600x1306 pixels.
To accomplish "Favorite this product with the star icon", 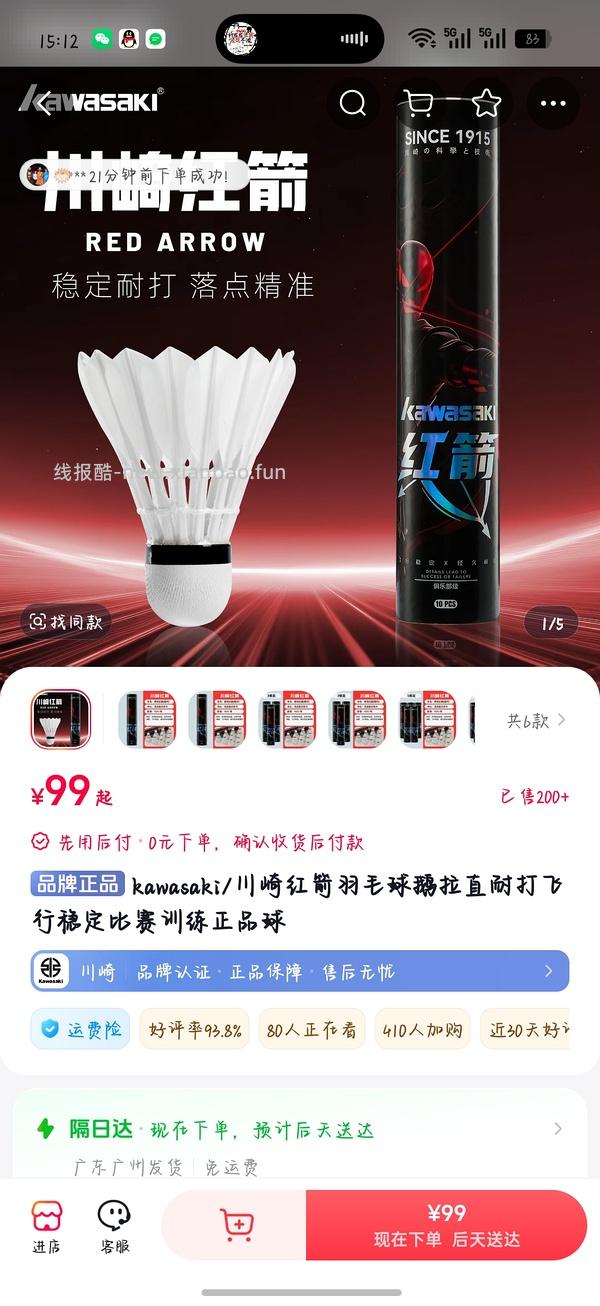I will [486, 103].
